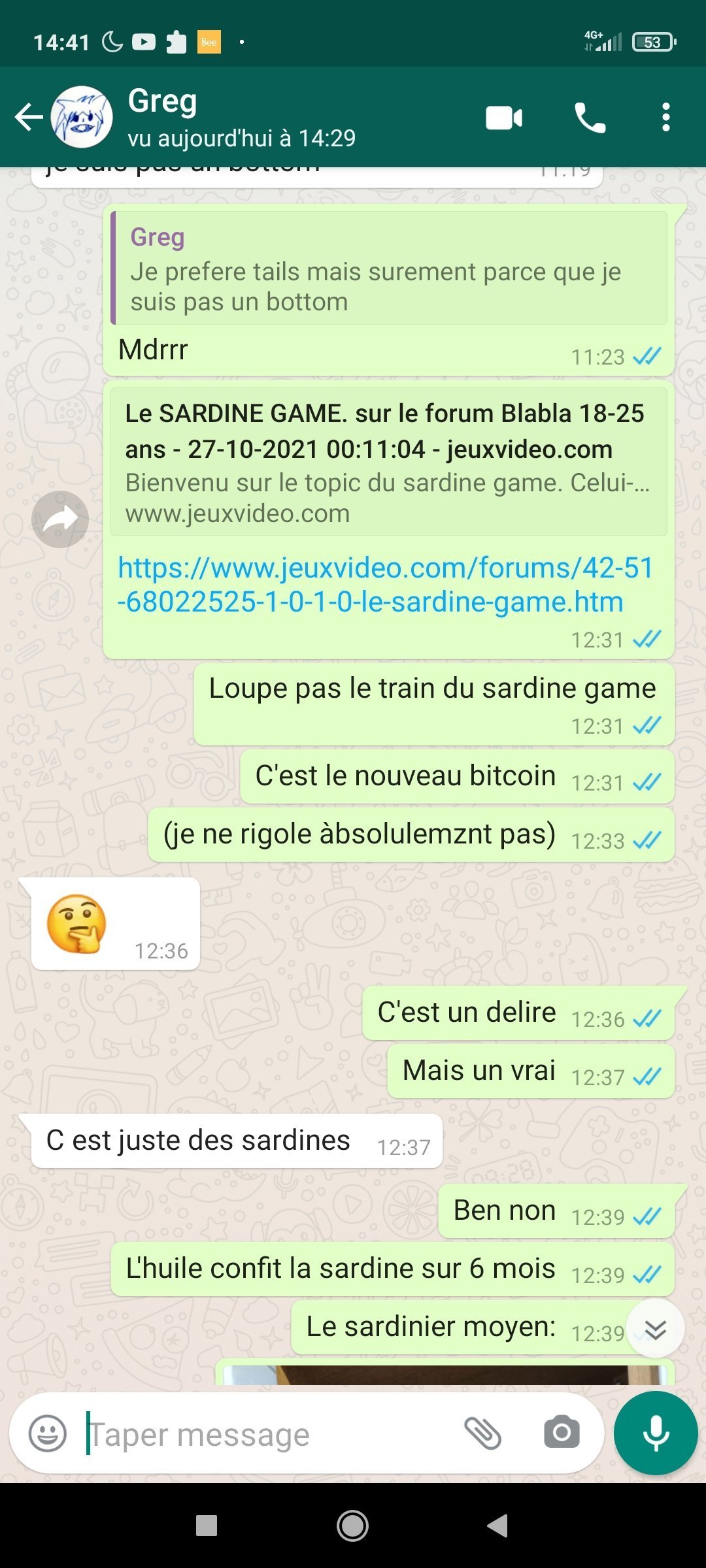Jump to Greg's quoted message above Mdrrr
Viewport: 706px width, 1568px height.
coord(389,269)
